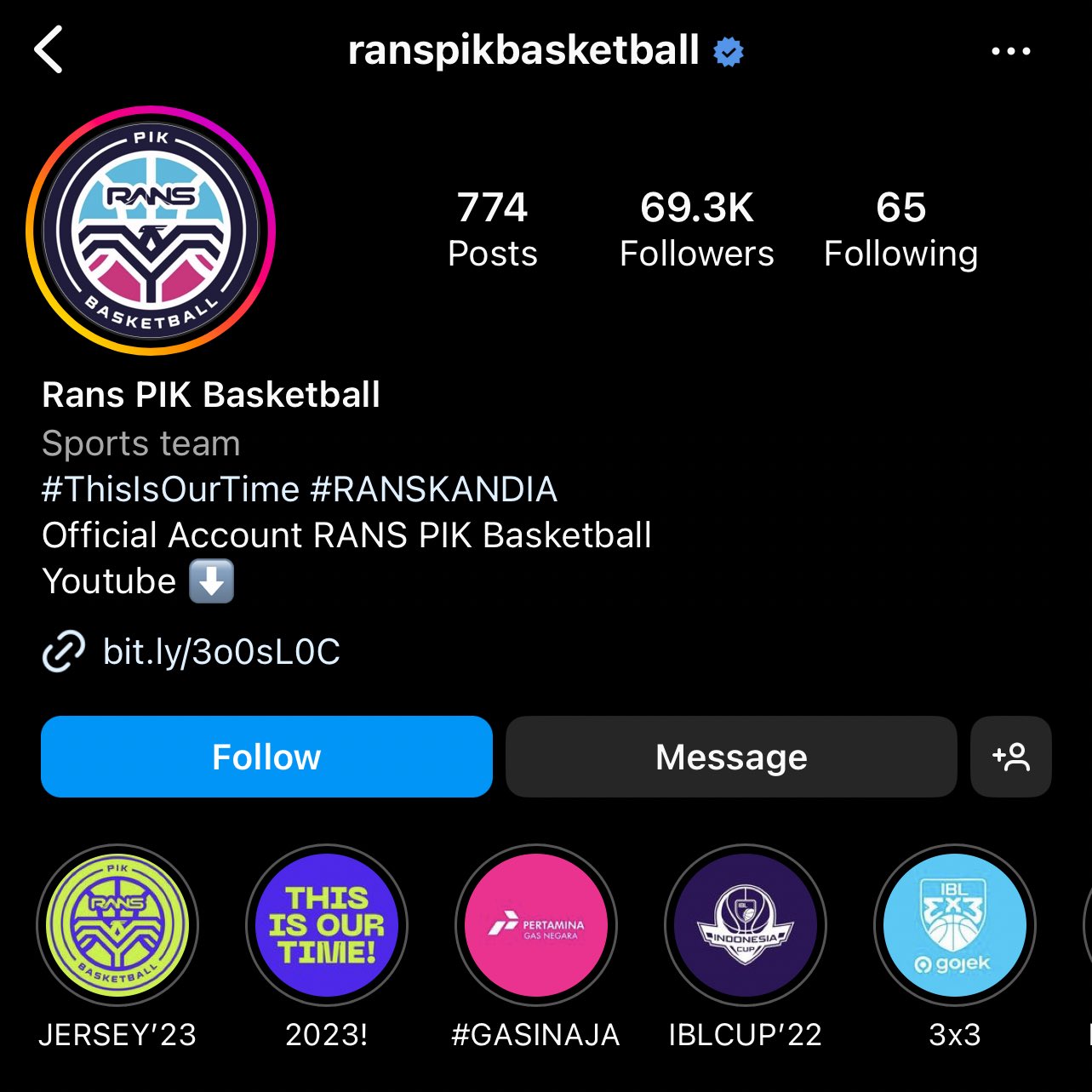This screenshot has height=1092, width=1092.
Task: Follow Rans PIK Basketball
Action: pyautogui.click(x=266, y=757)
